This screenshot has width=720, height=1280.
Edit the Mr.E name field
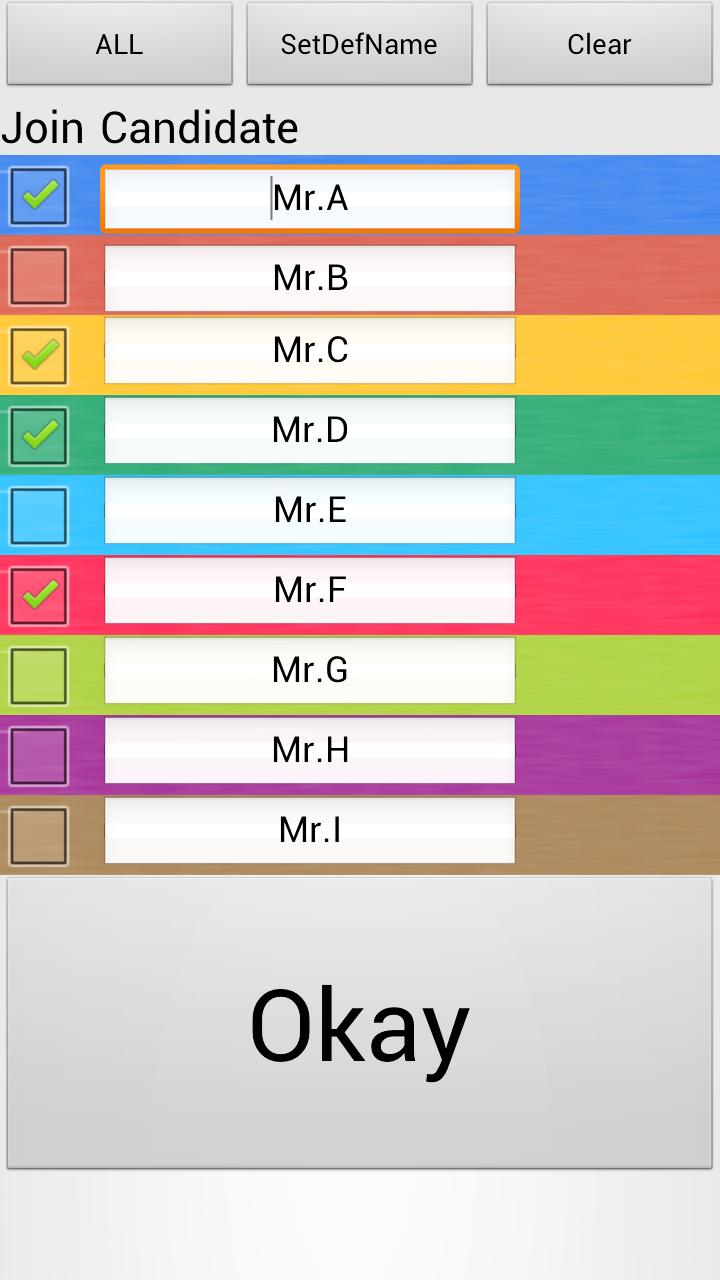(310, 510)
